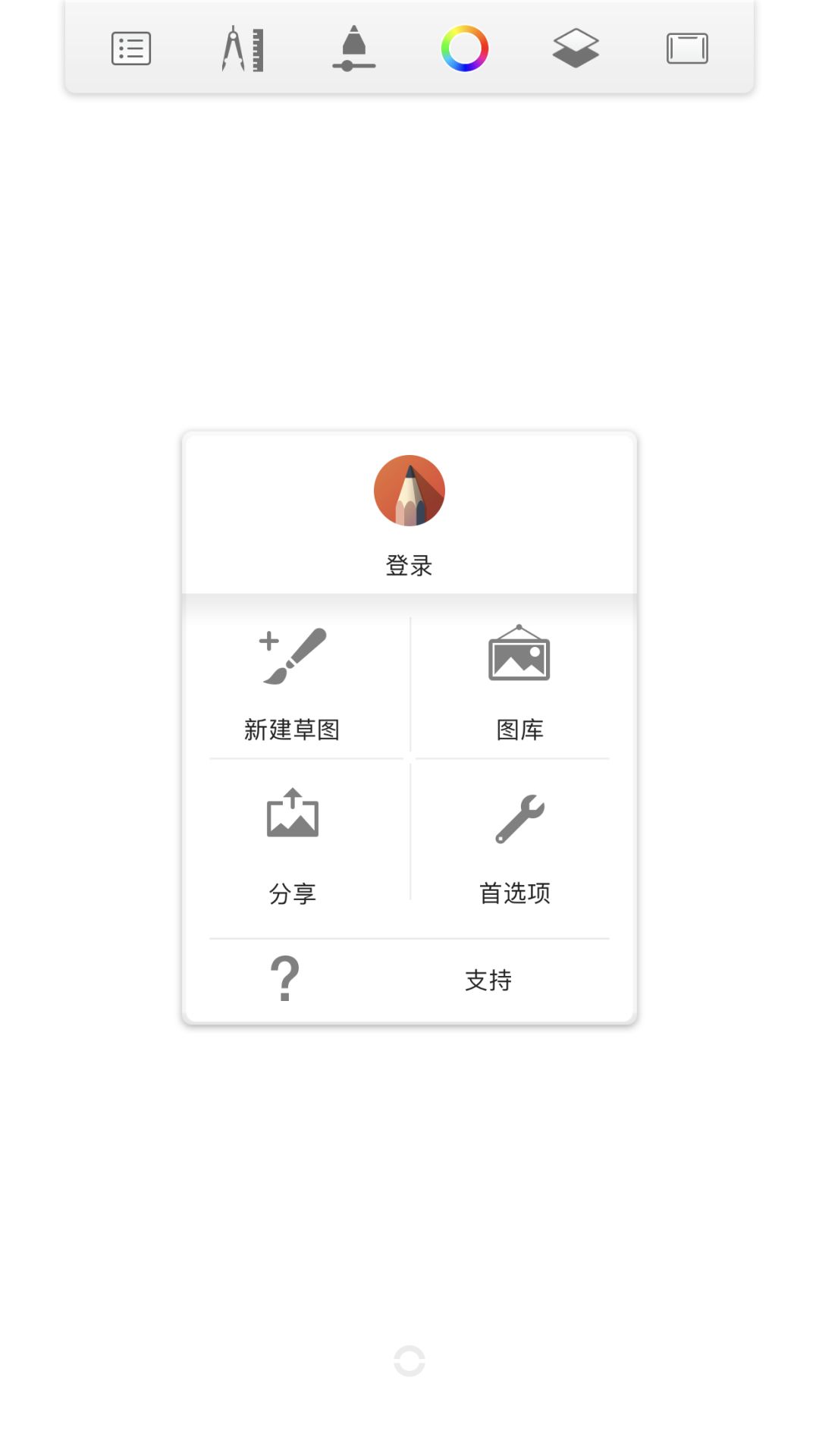Image resolution: width=819 pixels, height=1456 pixels.
Task: Toggle the fullscreen canvas view icon
Action: (687, 49)
